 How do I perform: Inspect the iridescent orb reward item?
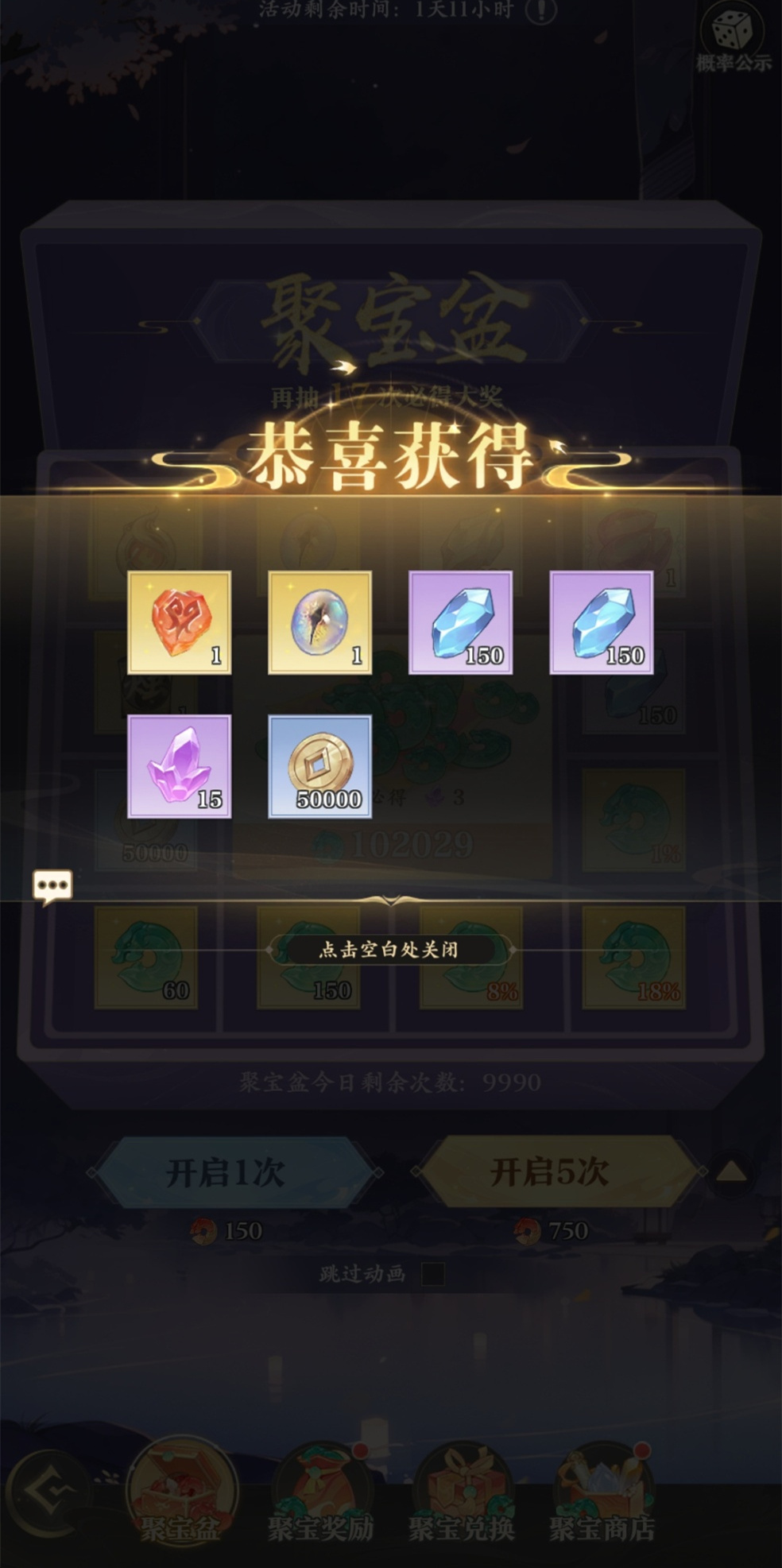[319, 622]
